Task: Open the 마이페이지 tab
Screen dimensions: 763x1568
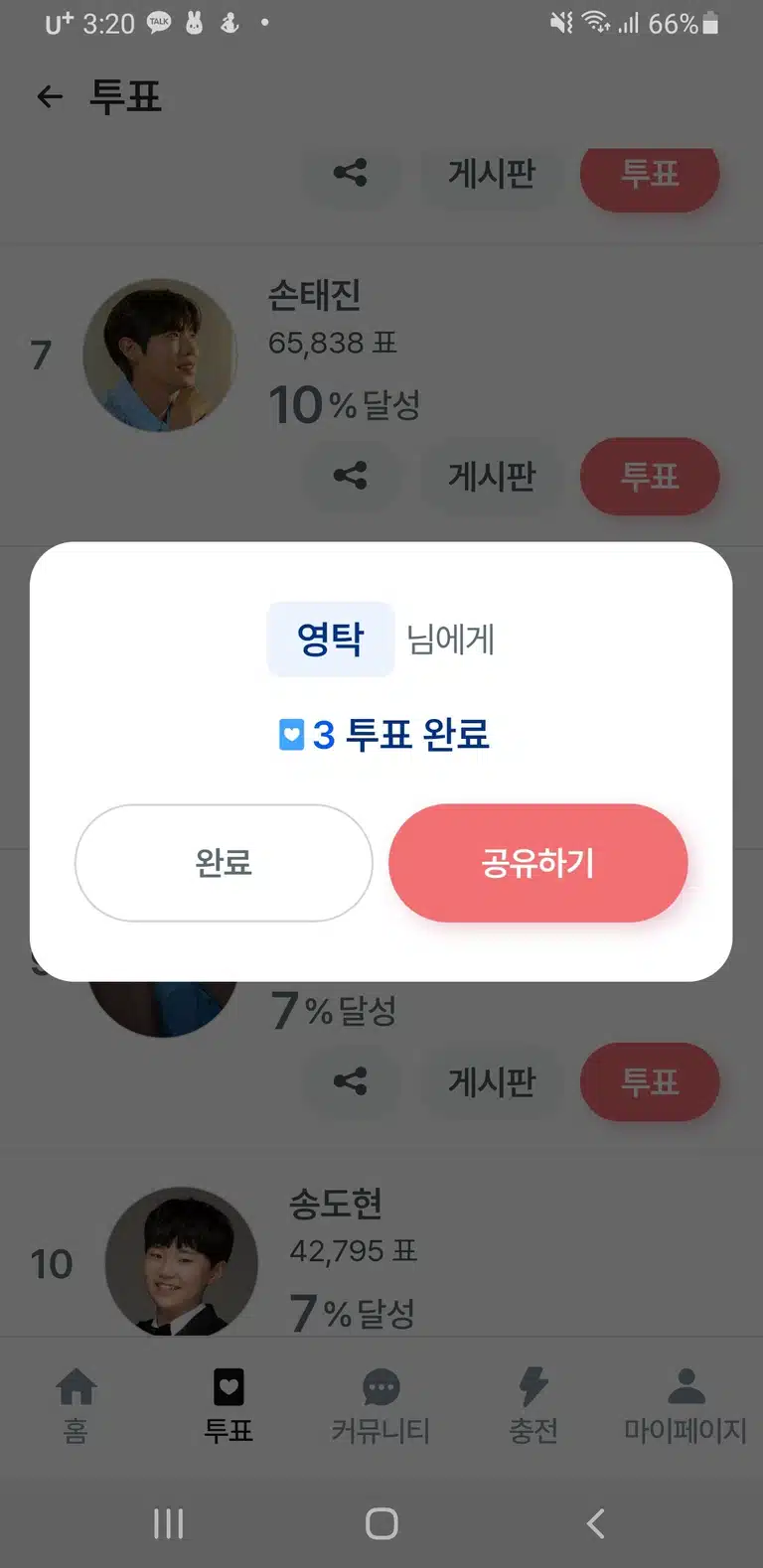Action: point(686,1405)
